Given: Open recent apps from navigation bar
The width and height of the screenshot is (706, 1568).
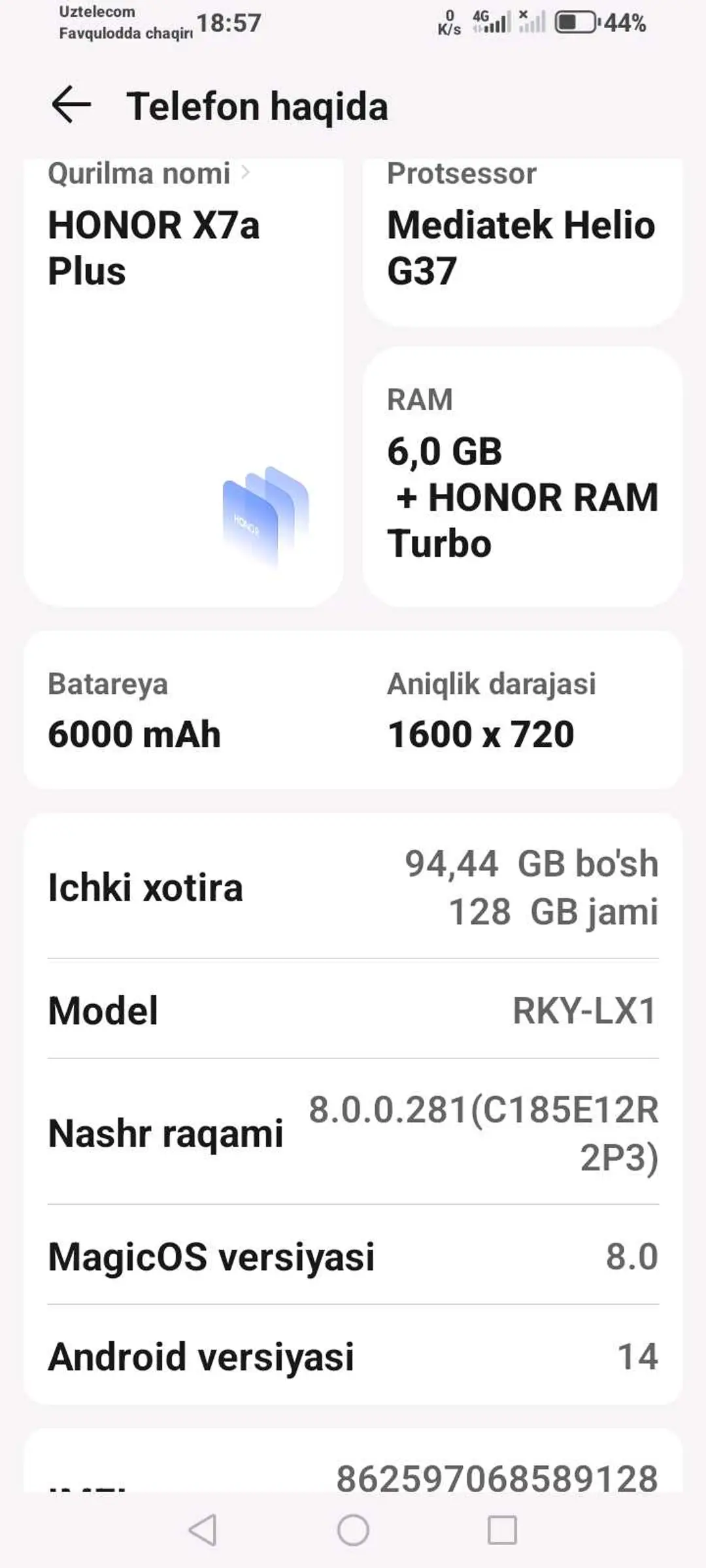Looking at the screenshot, I should tap(502, 1529).
